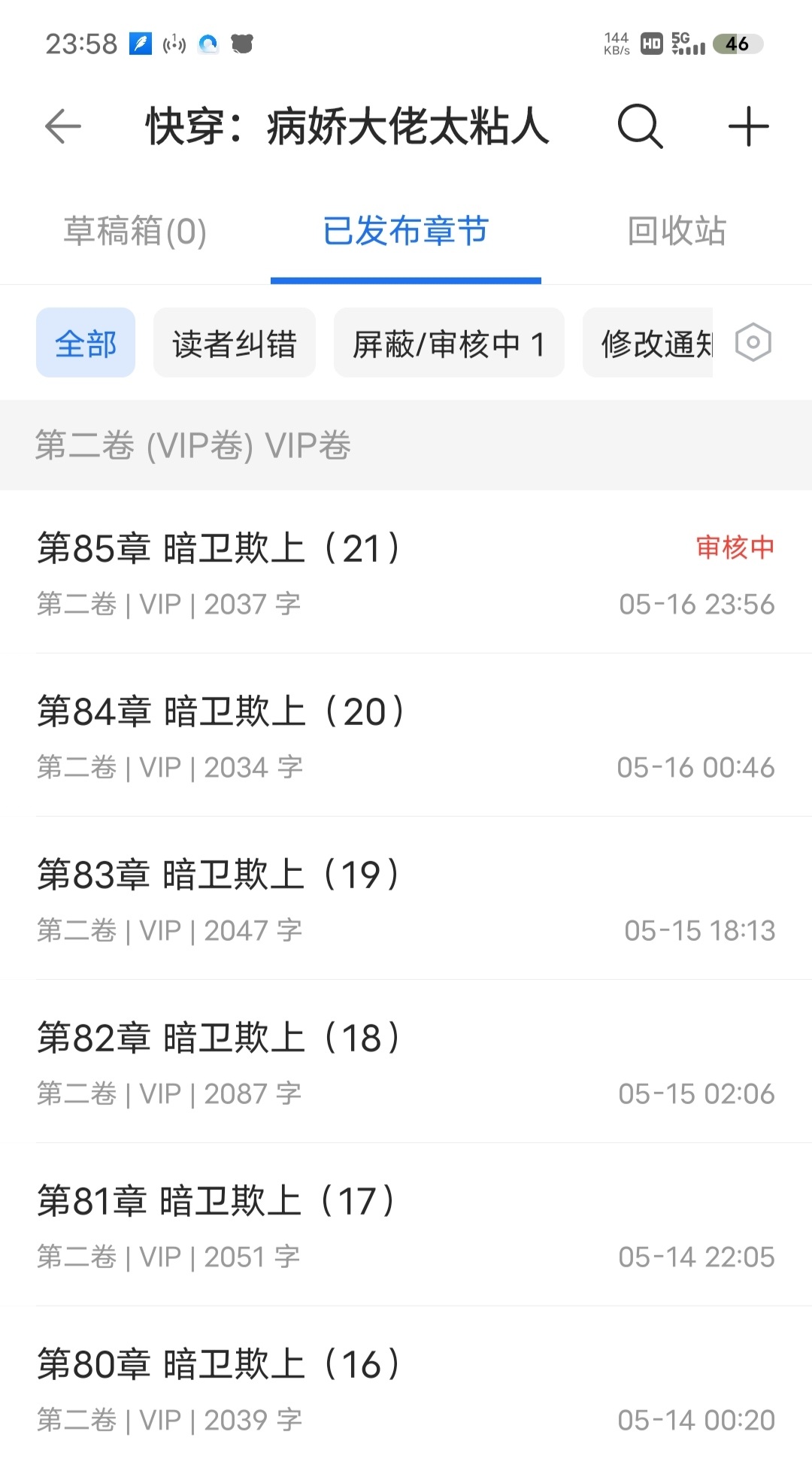
Task: Open the 回收站 tab
Action: click(x=677, y=231)
